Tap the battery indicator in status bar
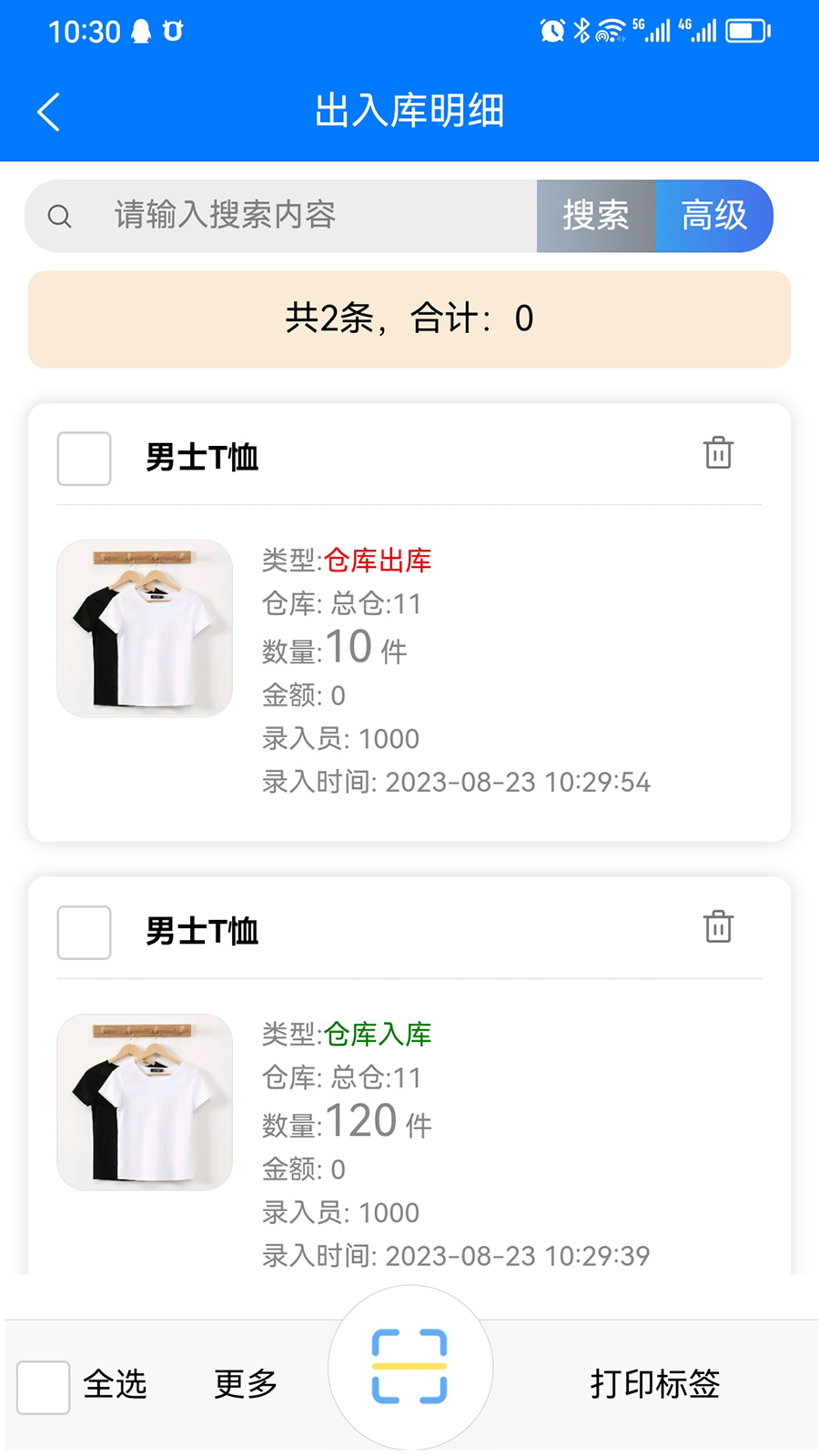 [x=744, y=30]
